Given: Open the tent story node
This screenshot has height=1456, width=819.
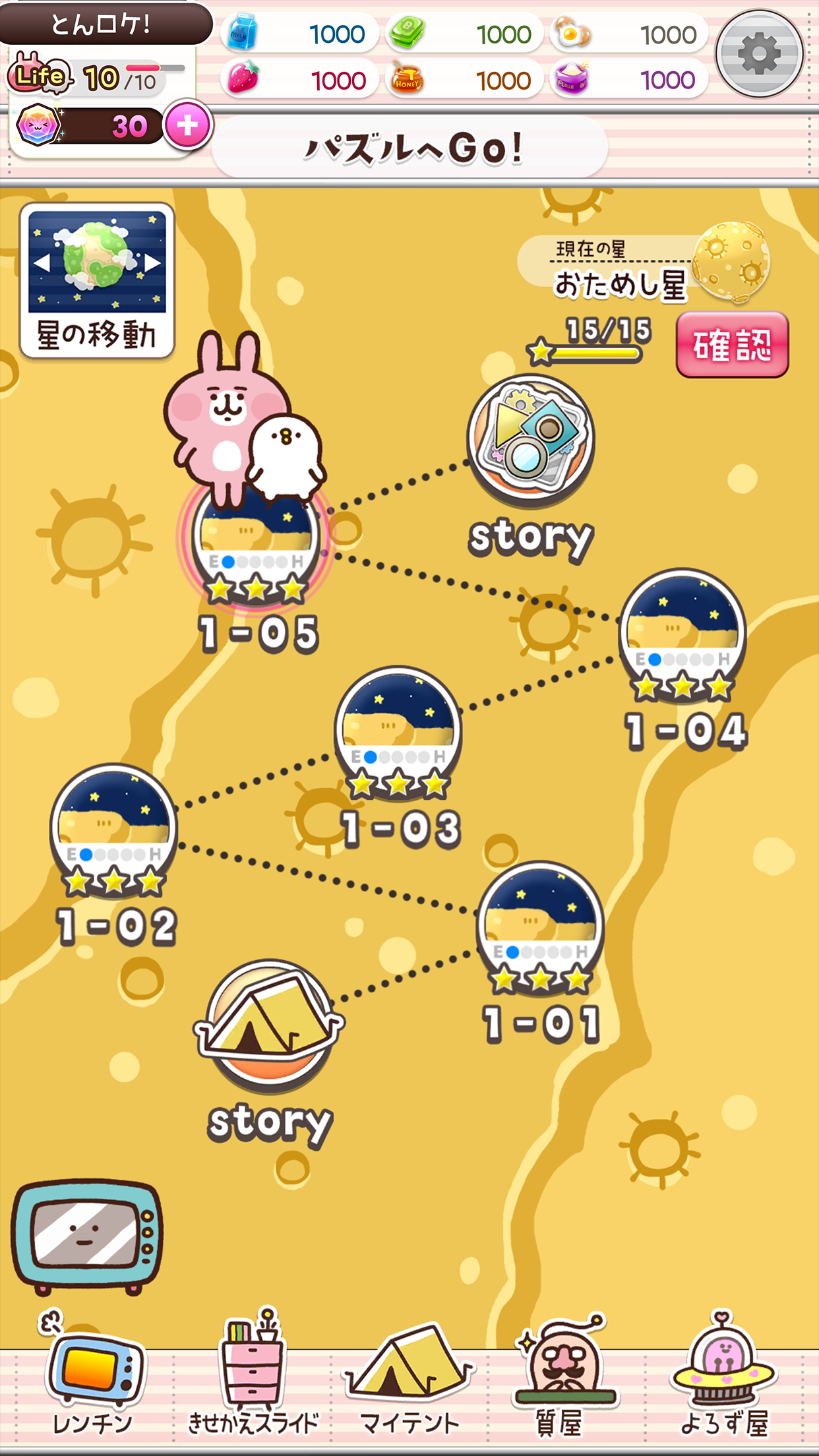Looking at the screenshot, I should (x=269, y=1025).
